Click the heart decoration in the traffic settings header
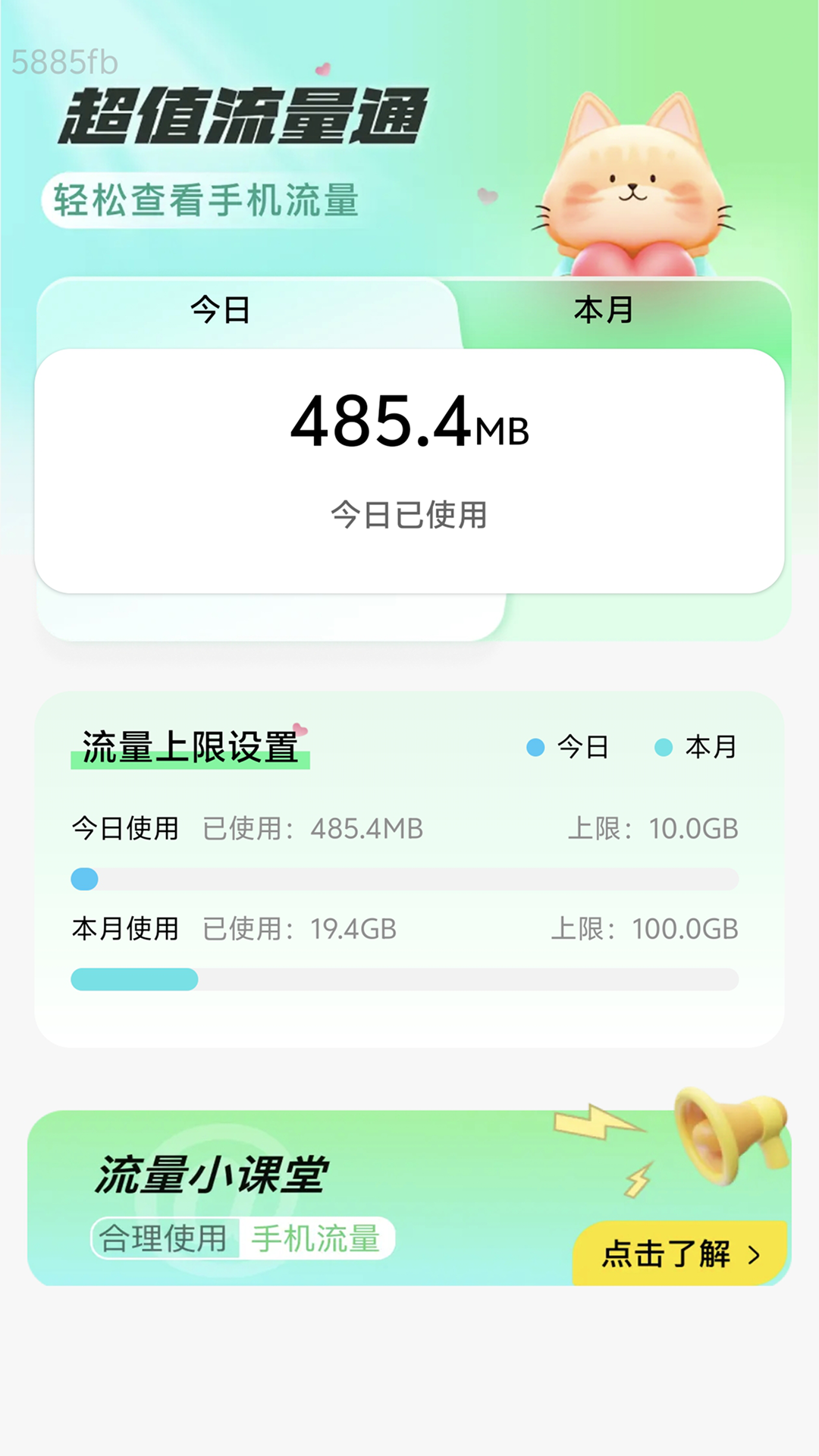This screenshot has width=819, height=1456. pos(300,729)
